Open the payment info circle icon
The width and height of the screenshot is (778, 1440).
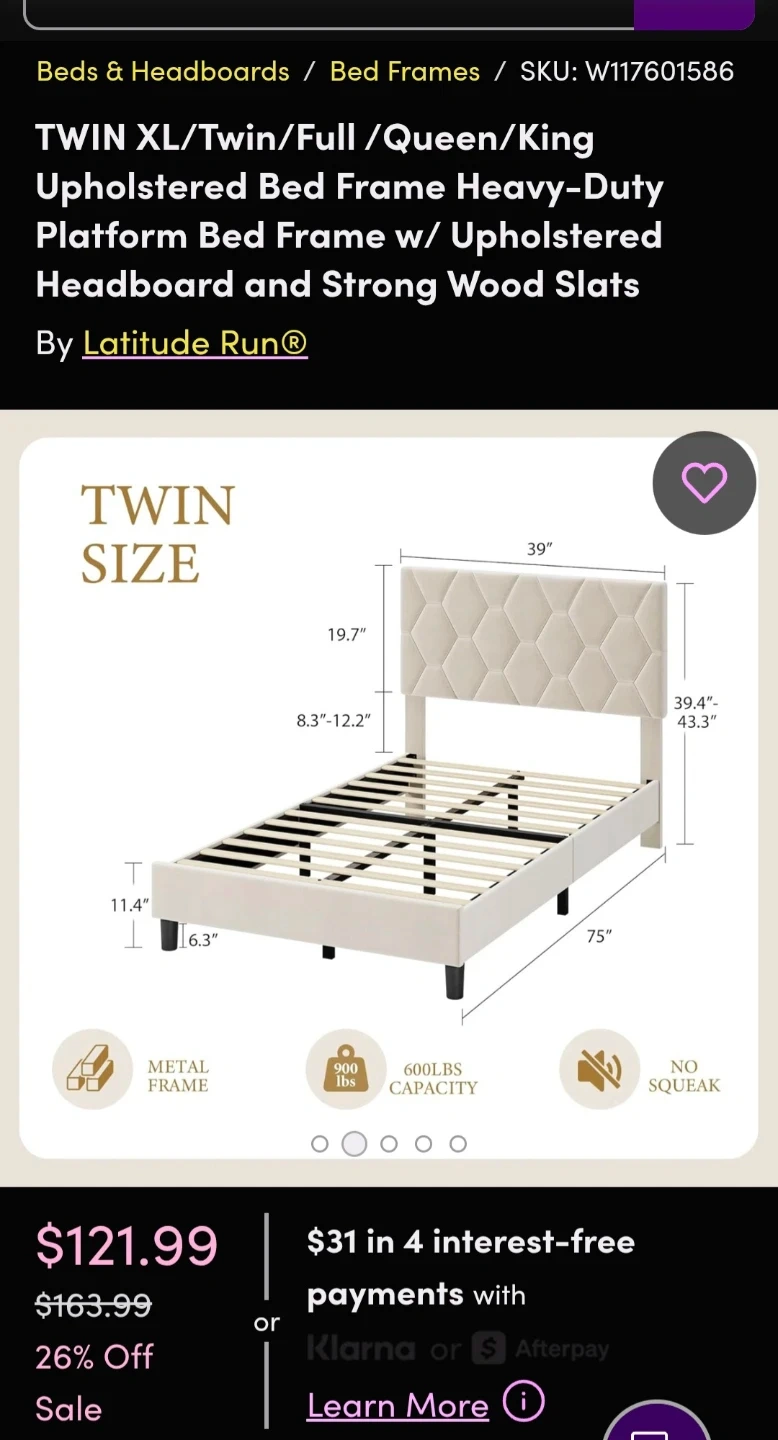(524, 1401)
